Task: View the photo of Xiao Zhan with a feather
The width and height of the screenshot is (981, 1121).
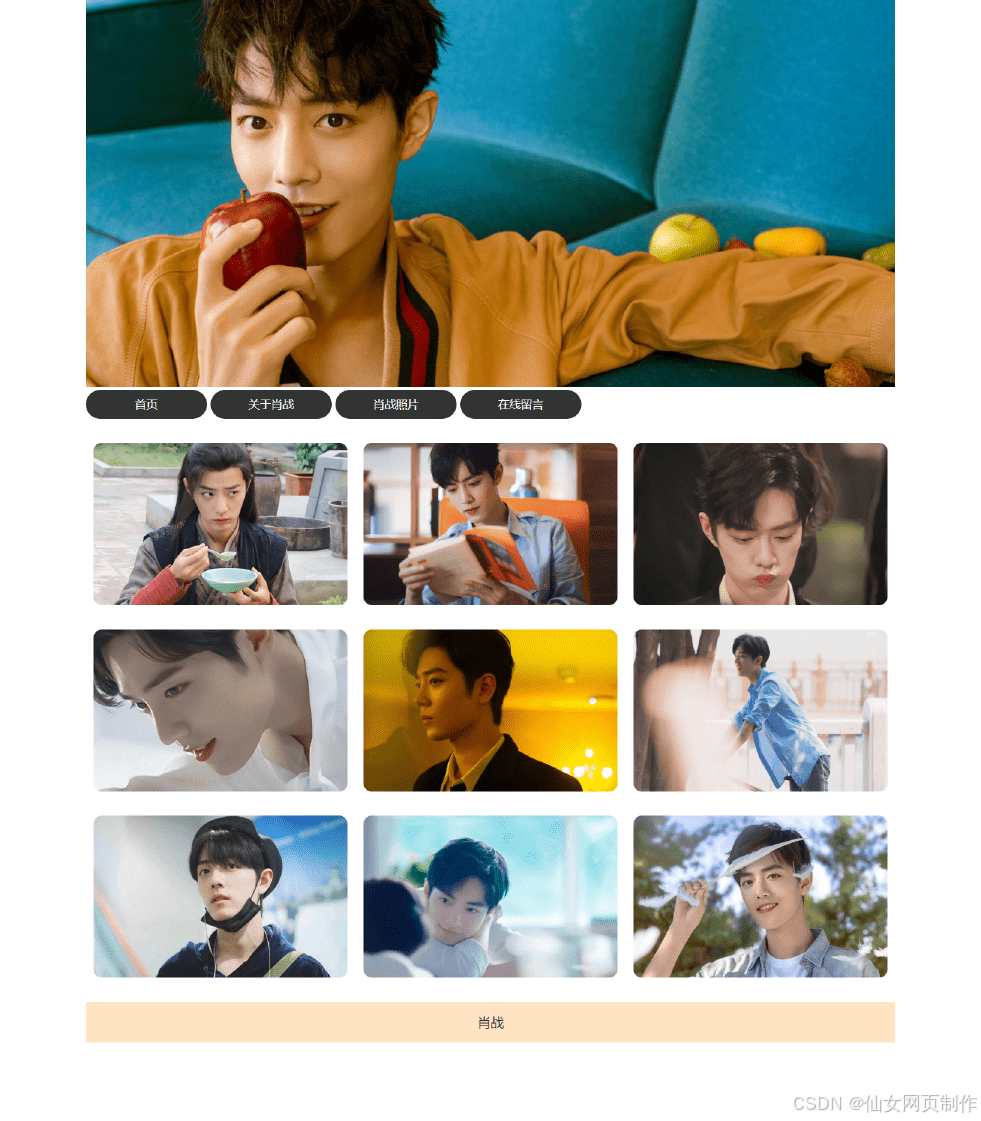Action: tap(760, 896)
